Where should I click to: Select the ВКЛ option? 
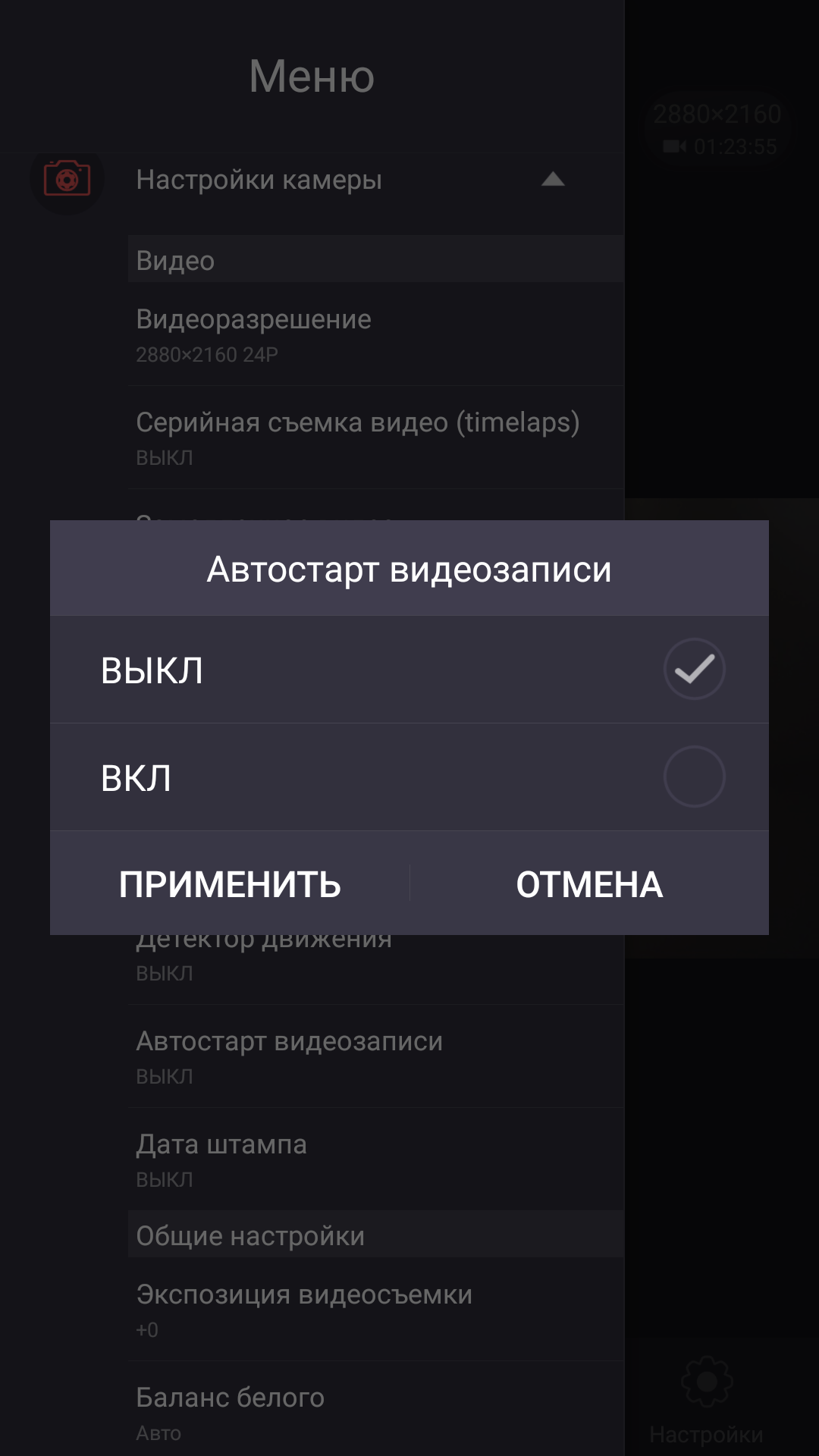click(x=409, y=777)
